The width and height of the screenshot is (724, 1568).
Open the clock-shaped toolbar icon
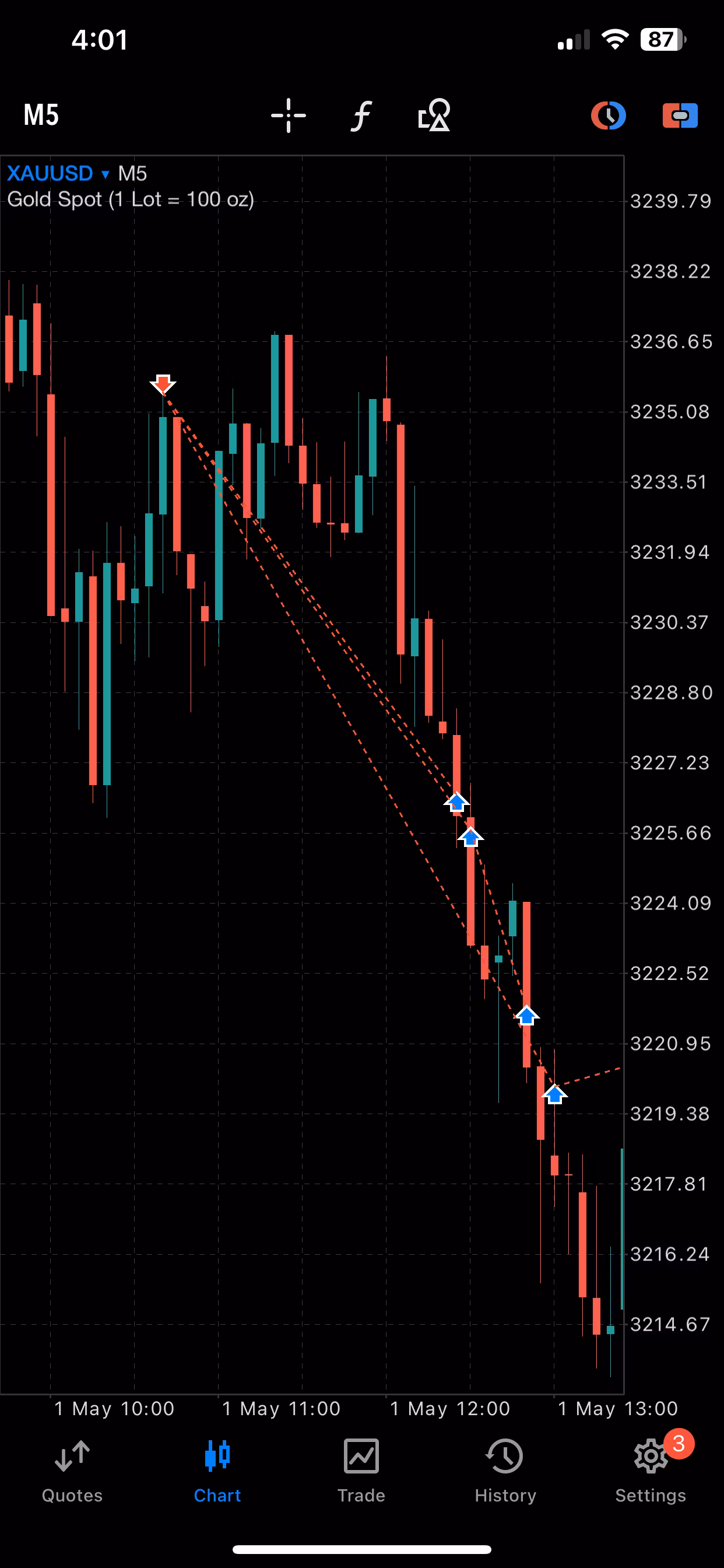608,115
